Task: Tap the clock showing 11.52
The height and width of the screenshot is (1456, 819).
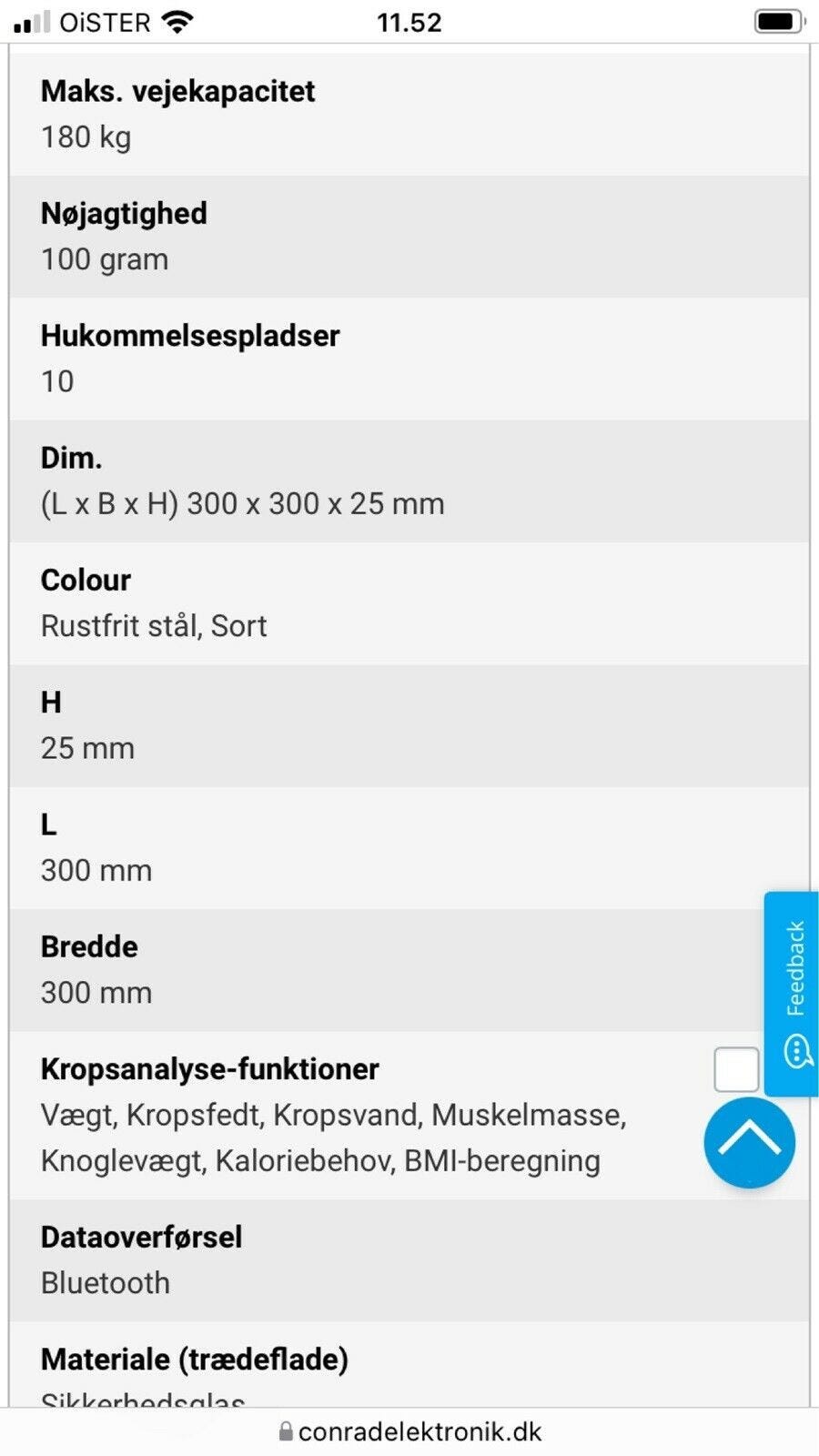Action: point(409,22)
